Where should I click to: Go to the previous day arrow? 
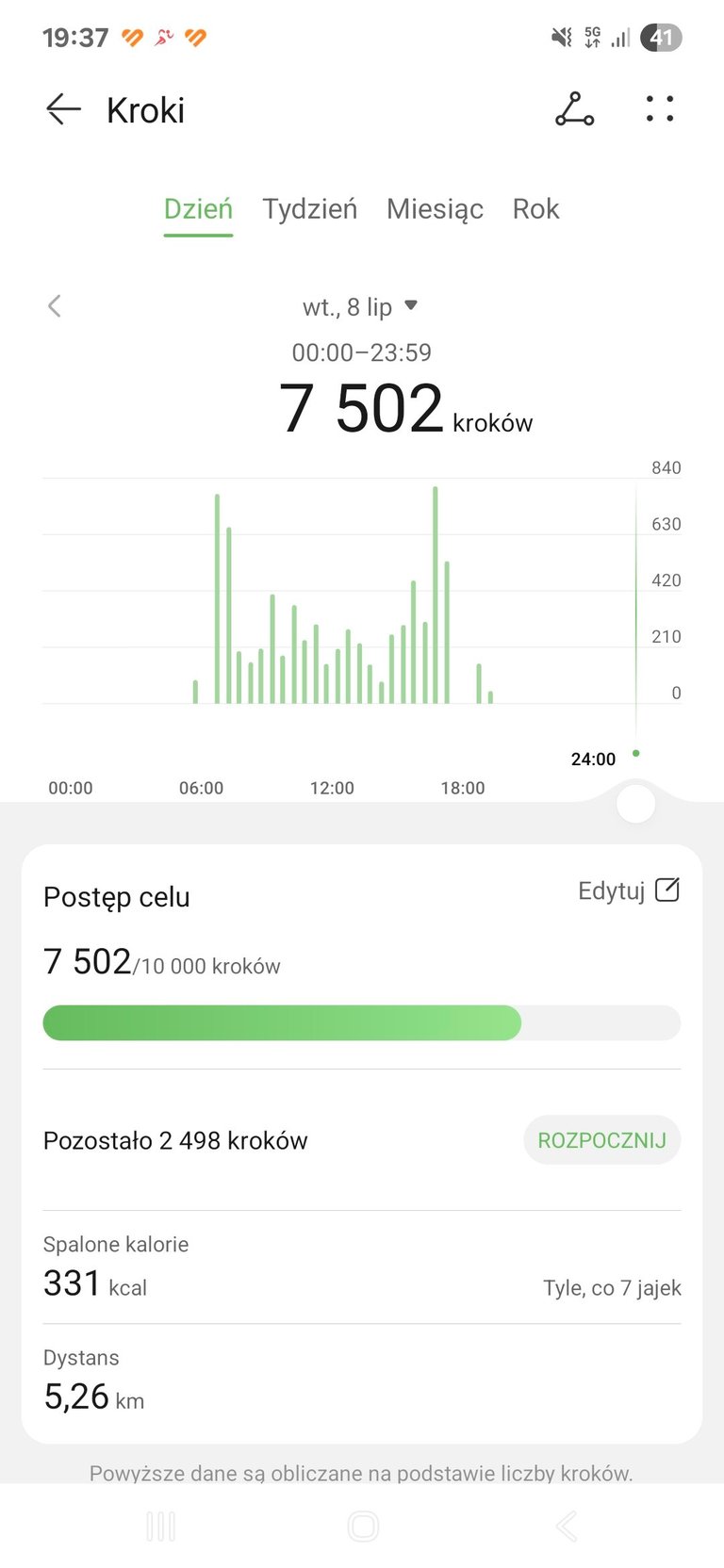point(55,306)
